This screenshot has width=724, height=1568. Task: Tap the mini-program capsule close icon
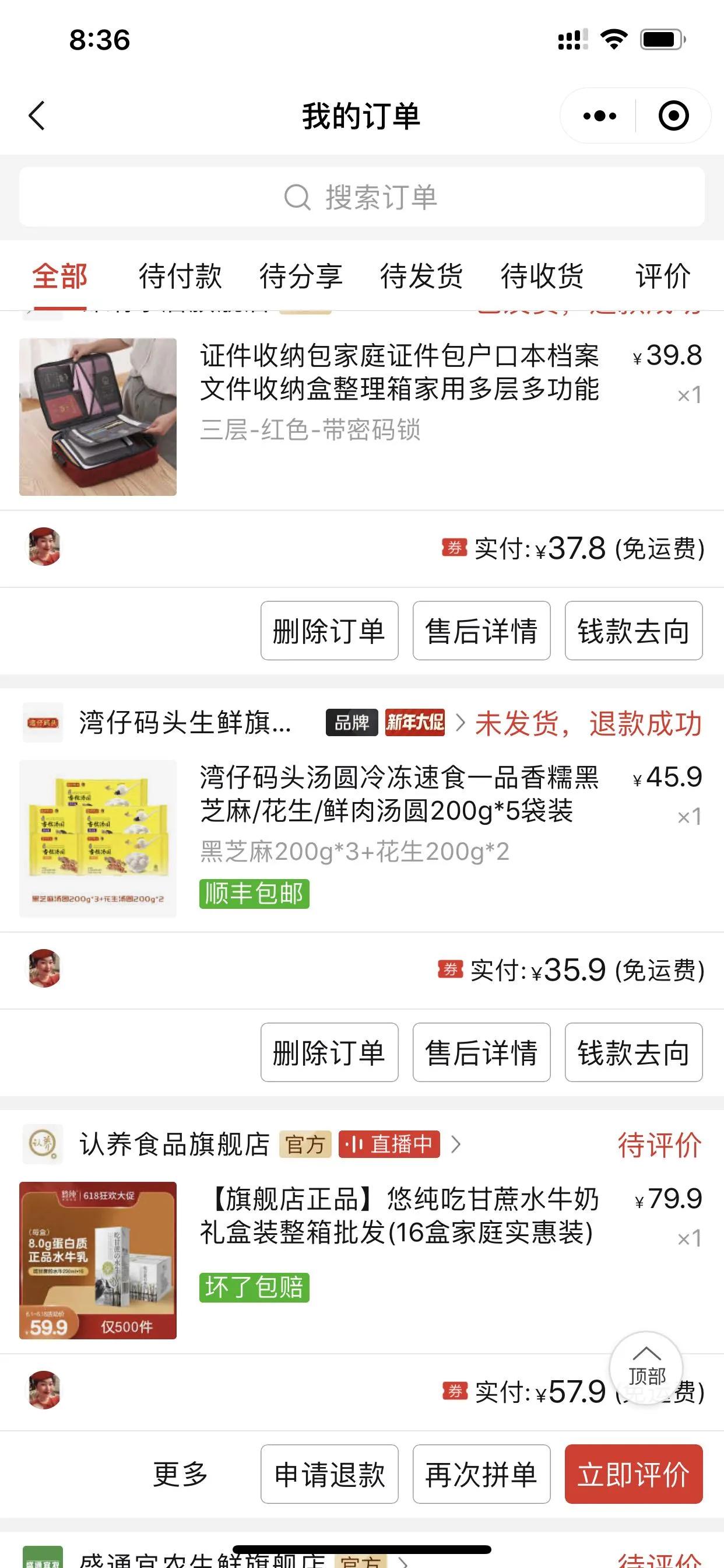point(673,116)
